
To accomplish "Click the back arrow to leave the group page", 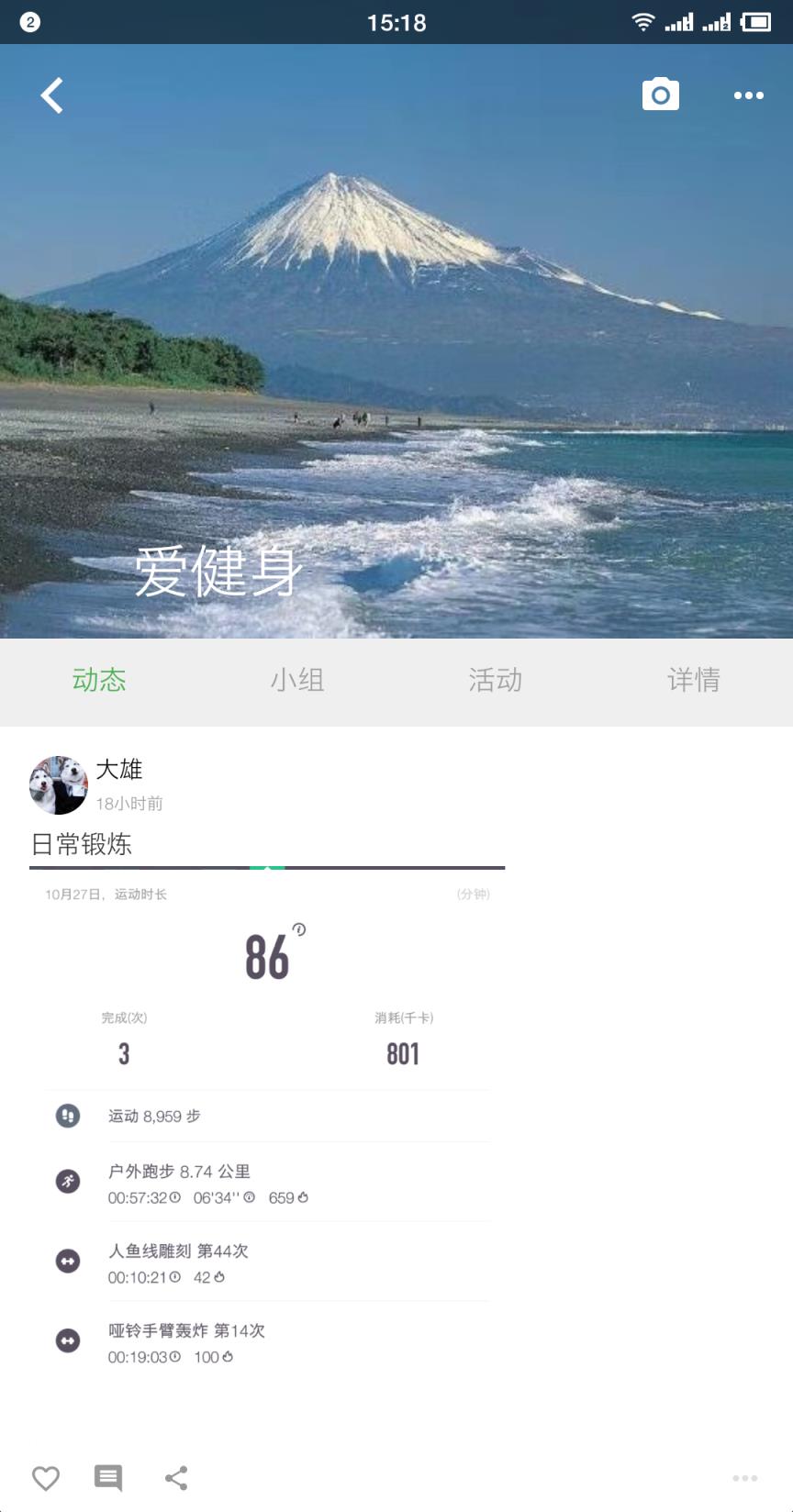I will 52,94.
